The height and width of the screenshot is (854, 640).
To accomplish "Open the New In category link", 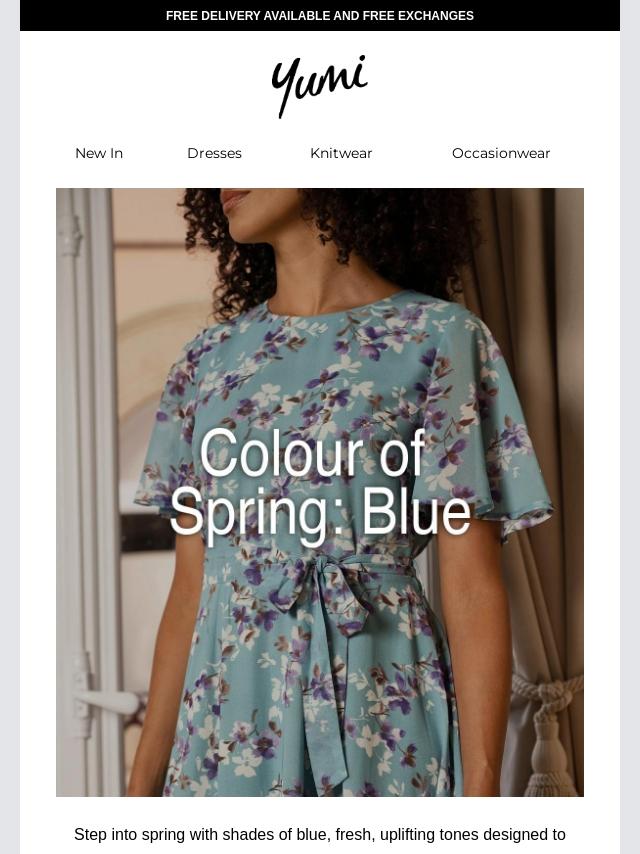I will [99, 153].
